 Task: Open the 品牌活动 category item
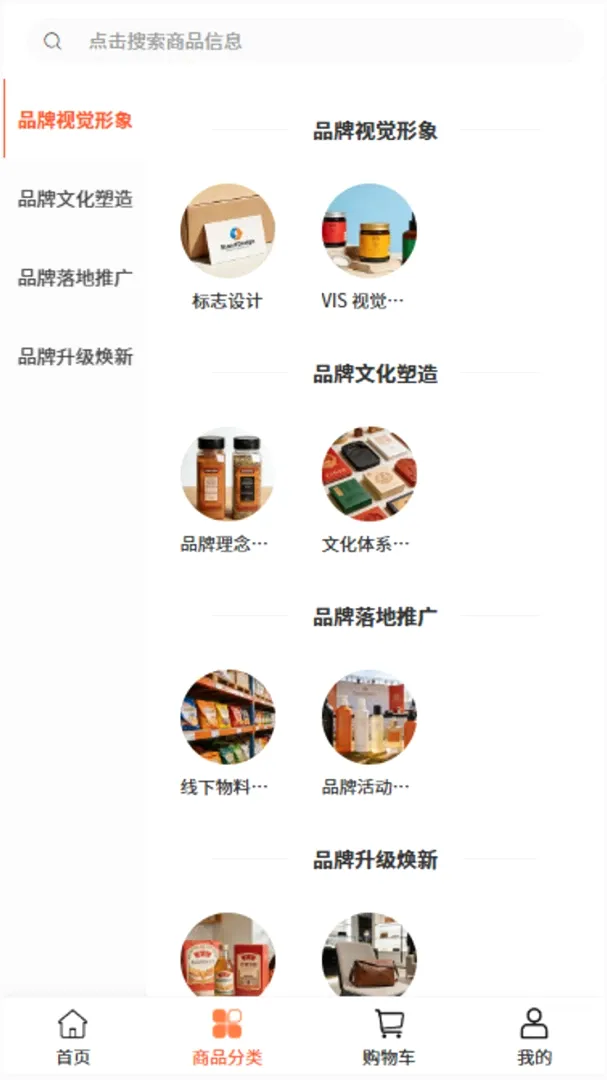pos(369,734)
